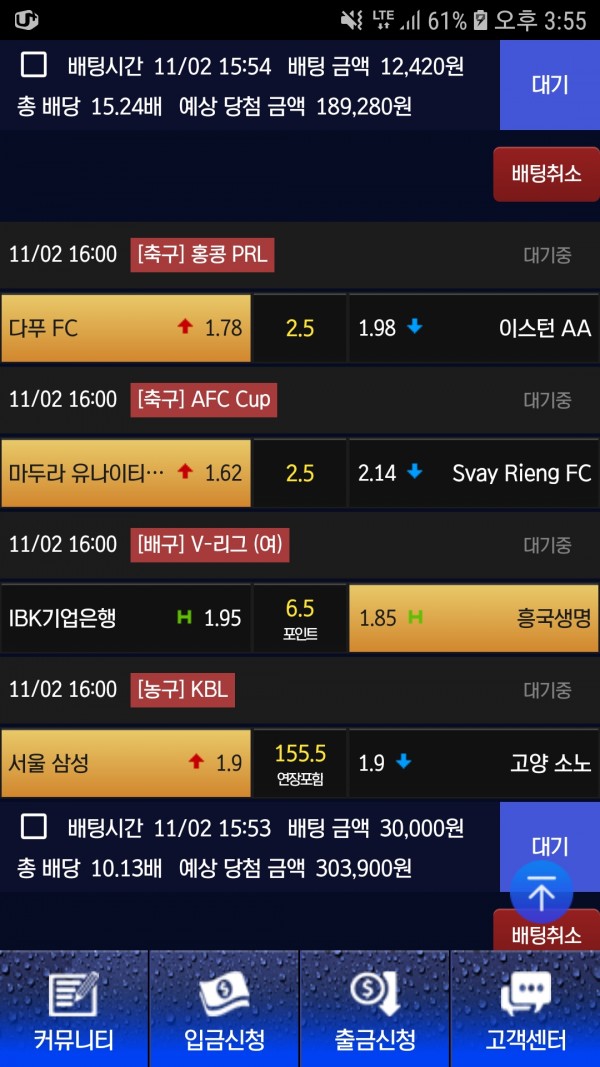Open 출금신청 withdrawal request
Viewport: 600px width, 1067px height.
coord(375,1008)
